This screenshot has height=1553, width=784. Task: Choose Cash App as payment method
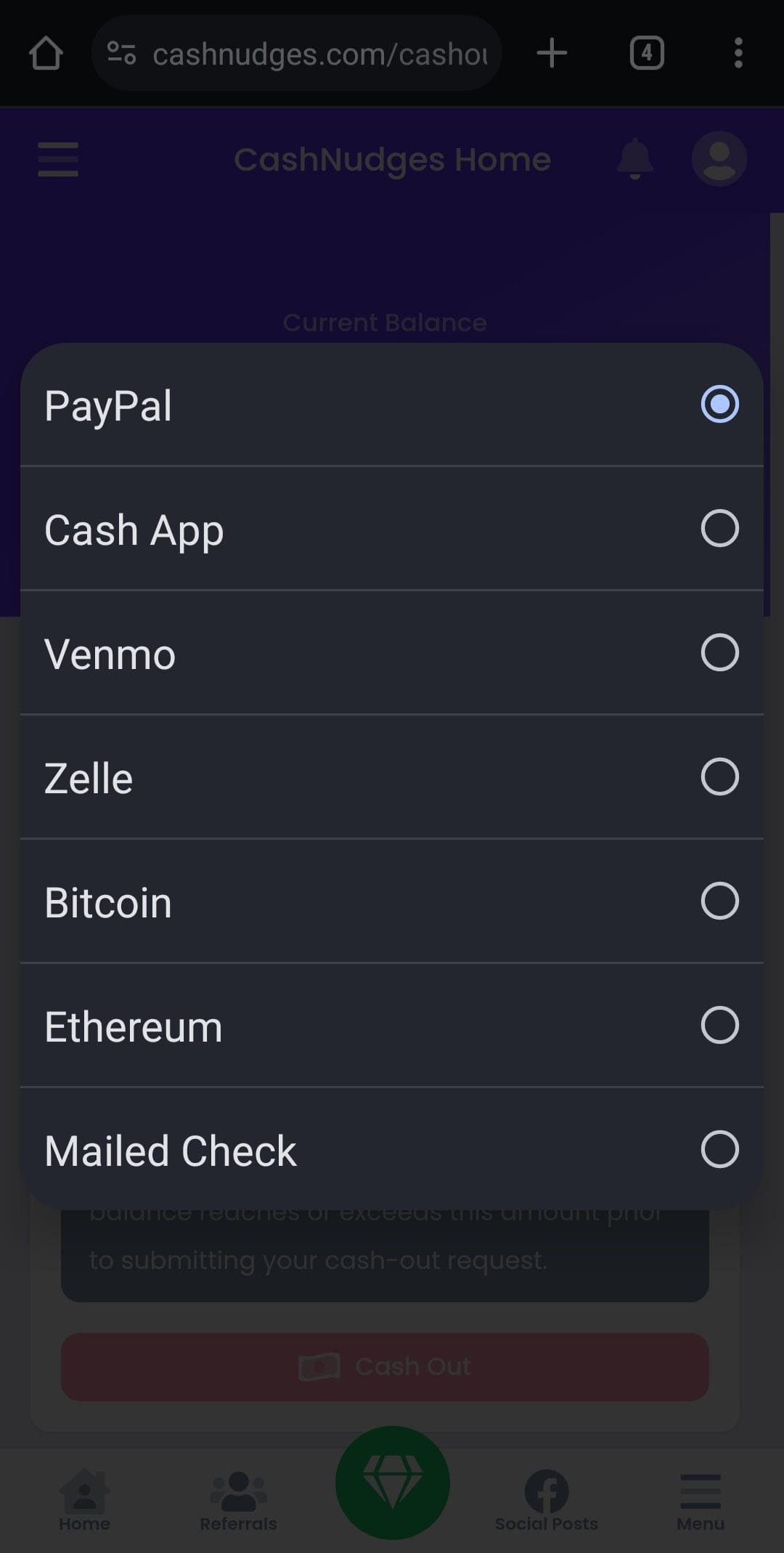click(x=392, y=529)
